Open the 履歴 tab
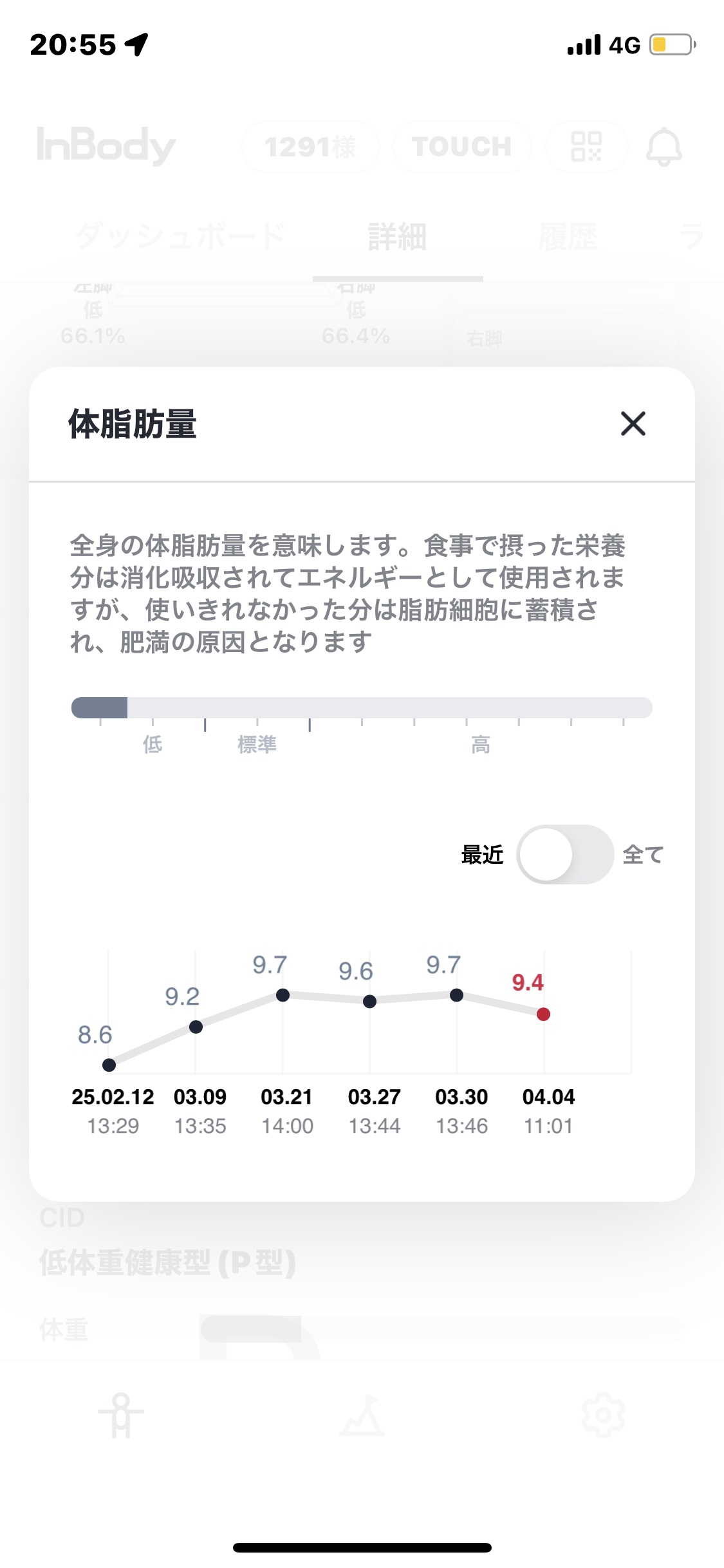This screenshot has height=1568, width=724. tap(569, 236)
